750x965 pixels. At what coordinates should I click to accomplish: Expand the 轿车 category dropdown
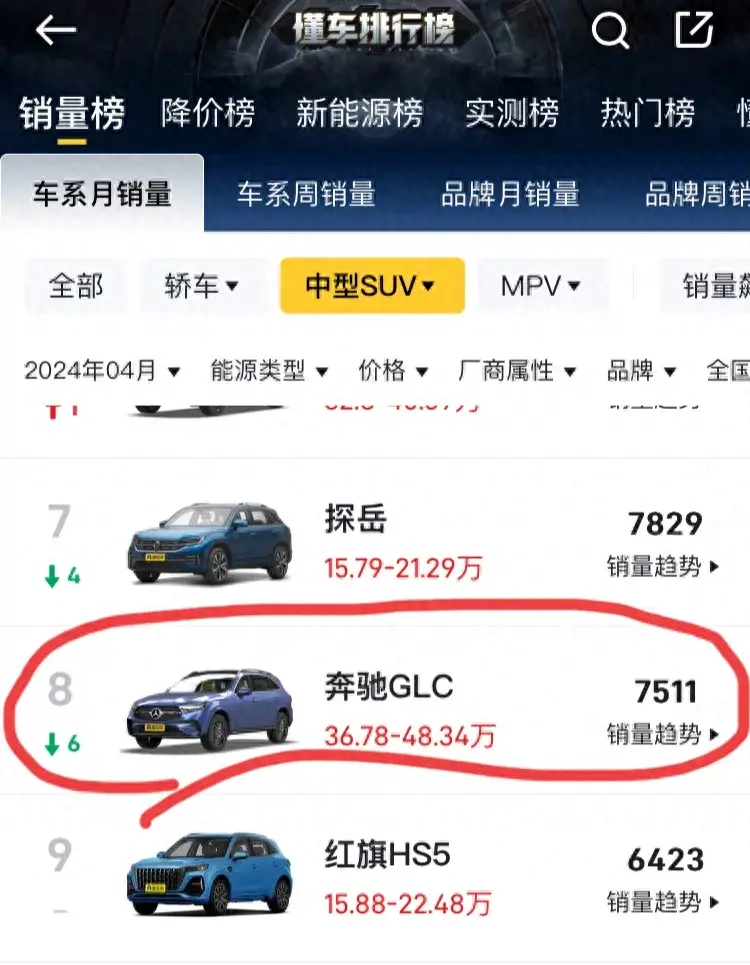pyautogui.click(x=202, y=287)
